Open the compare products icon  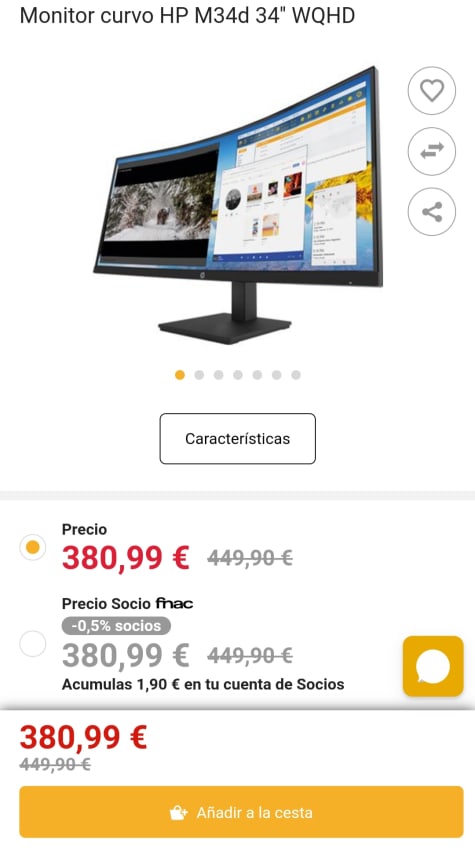(432, 151)
